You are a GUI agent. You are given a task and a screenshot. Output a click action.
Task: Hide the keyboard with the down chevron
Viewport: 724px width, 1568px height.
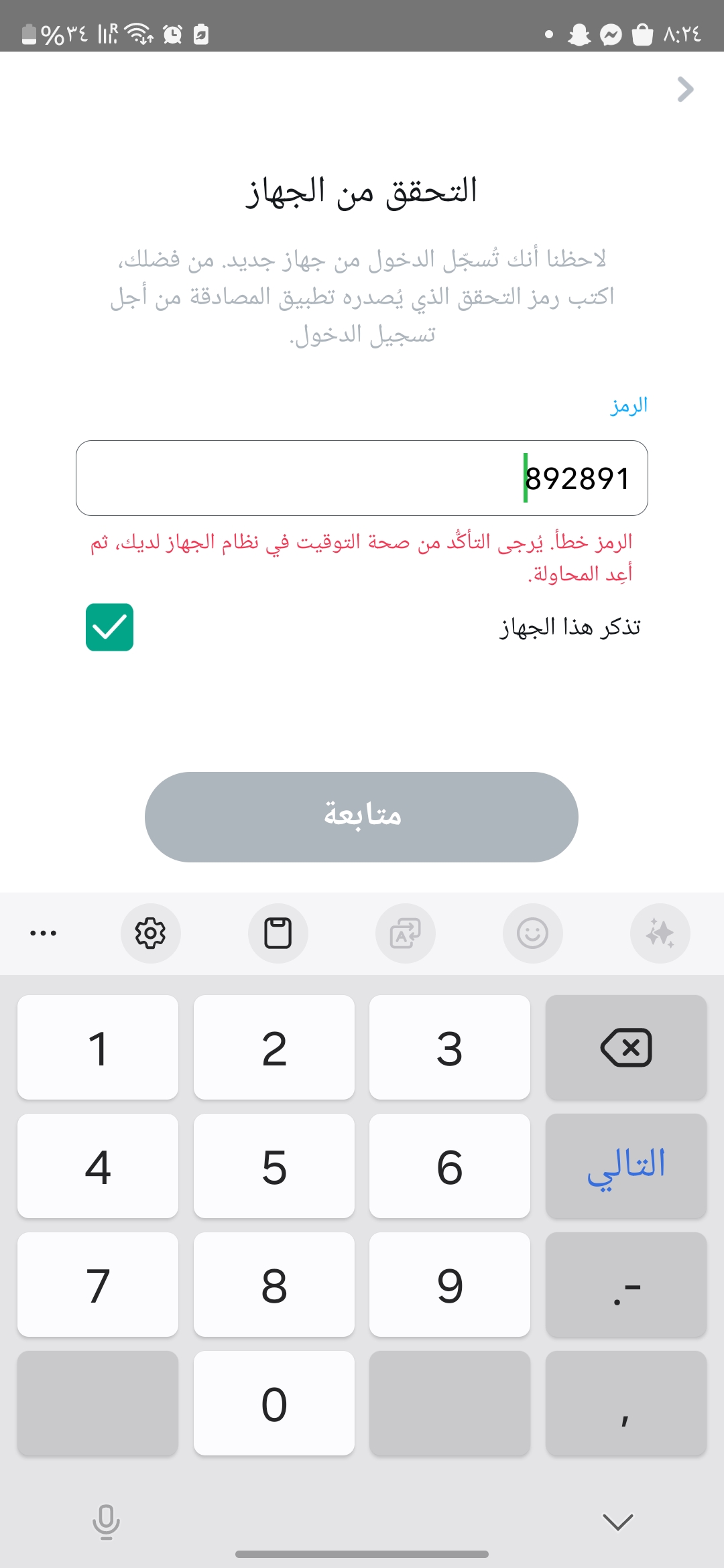pyautogui.click(x=617, y=1522)
